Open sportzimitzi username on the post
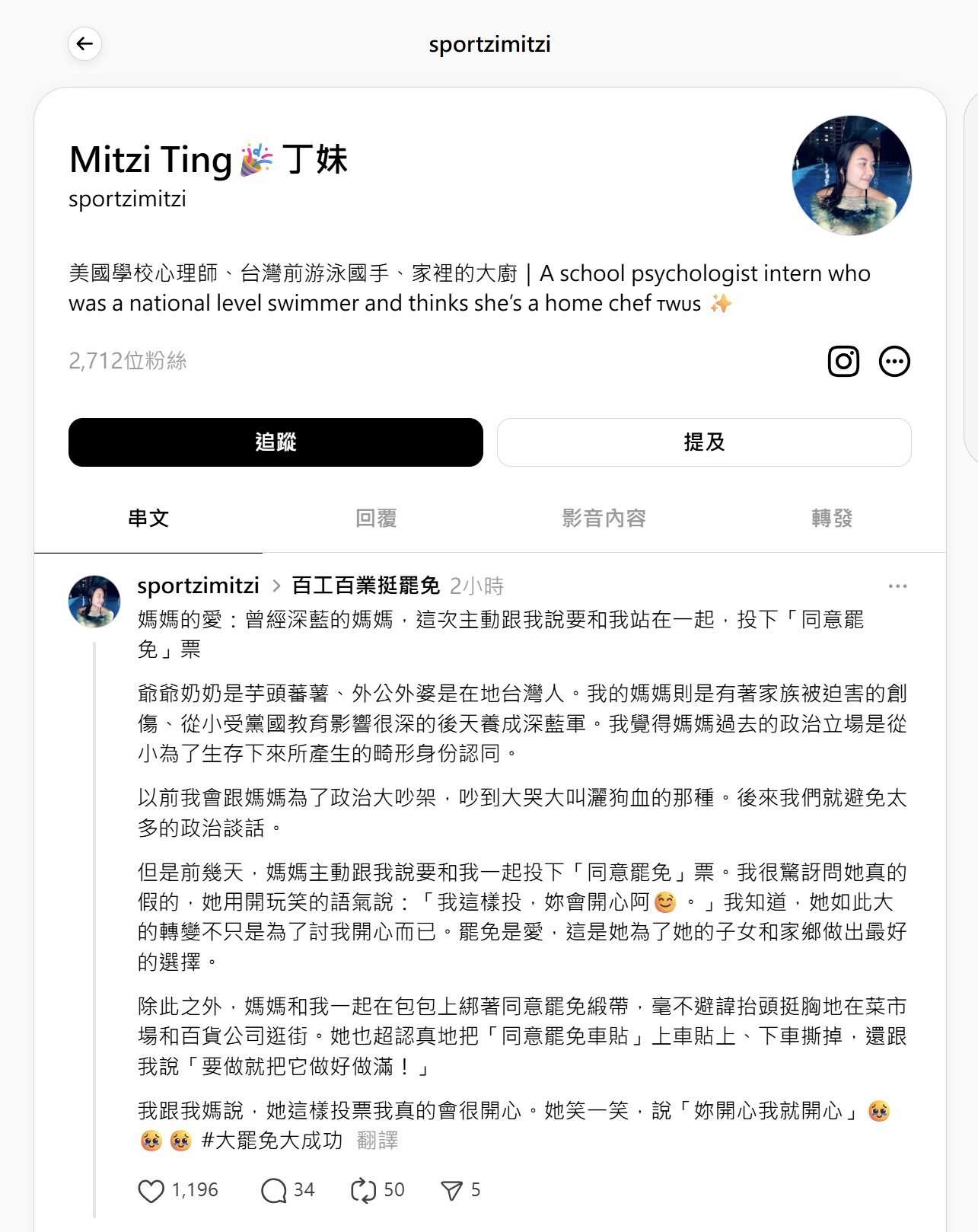This screenshot has height=1232, width=978. [x=198, y=586]
